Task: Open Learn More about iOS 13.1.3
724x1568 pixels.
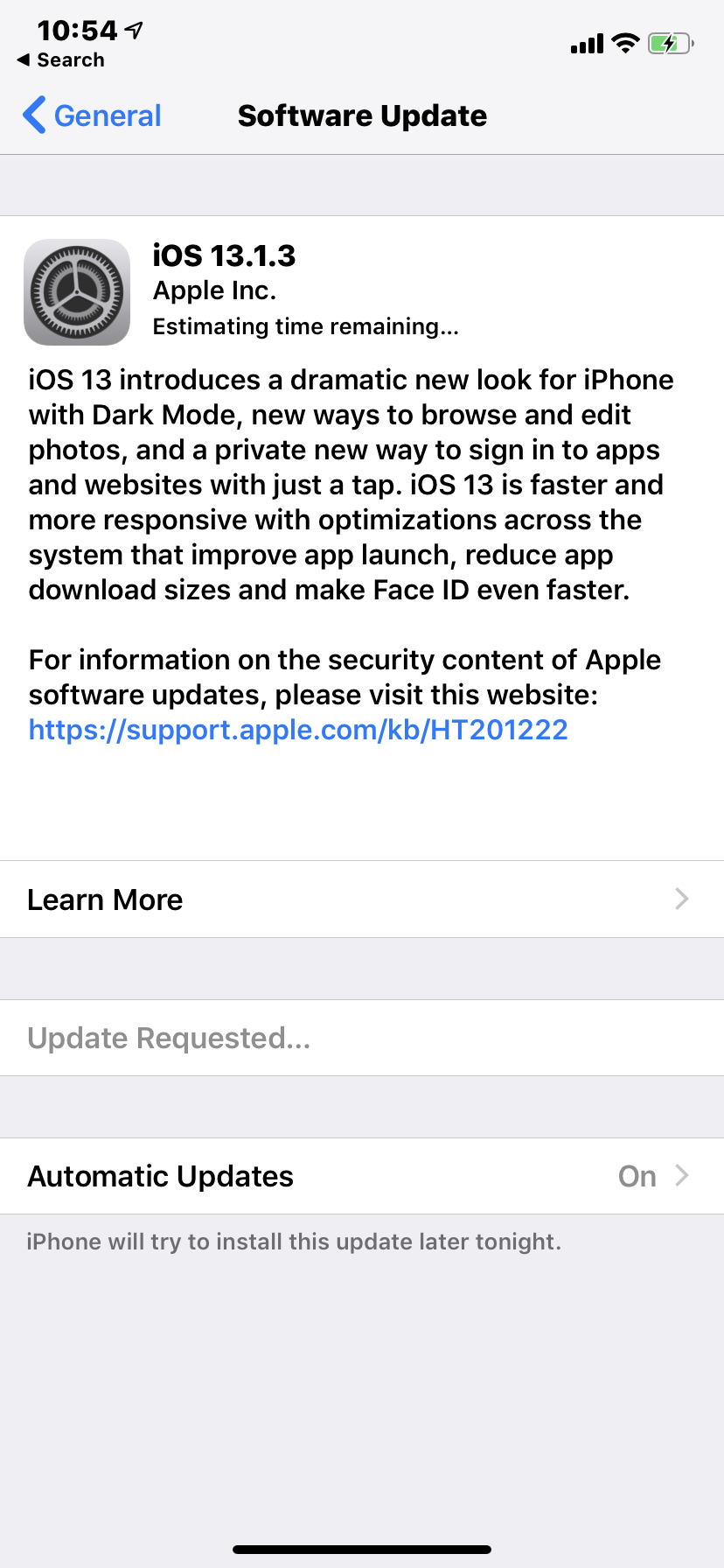Action: (361, 899)
